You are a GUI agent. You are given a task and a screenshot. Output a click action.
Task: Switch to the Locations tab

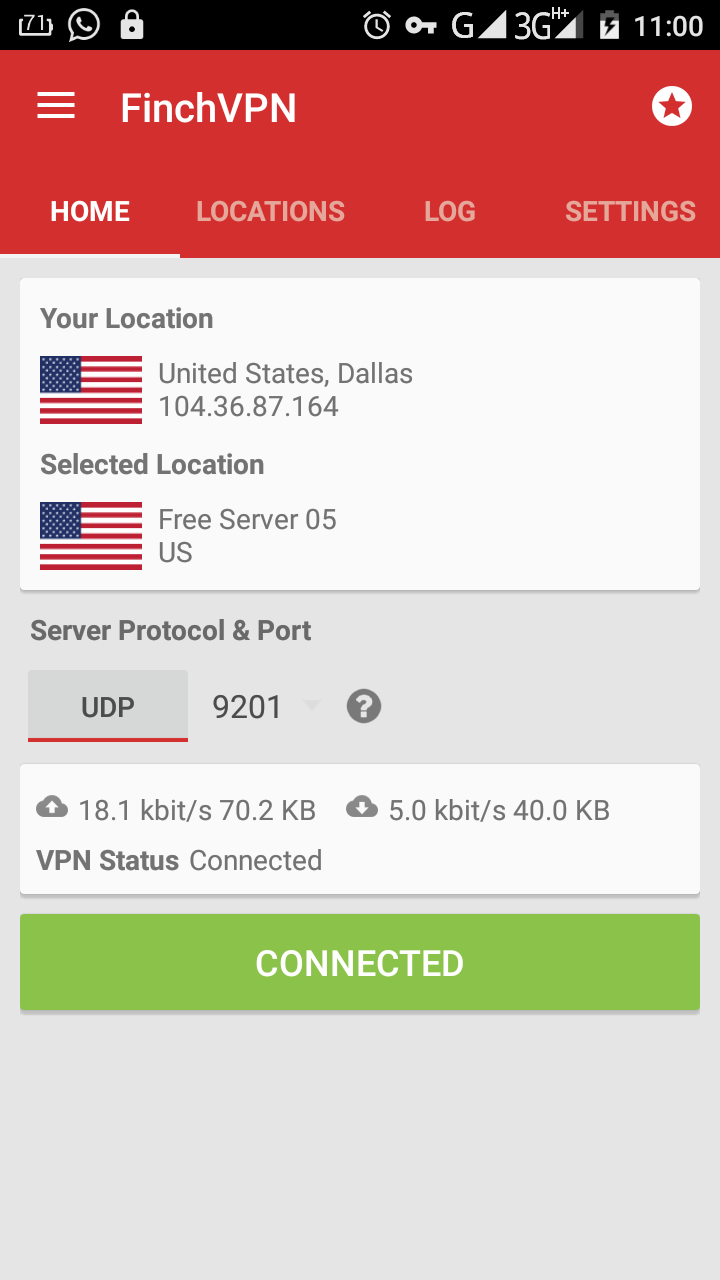(x=270, y=211)
